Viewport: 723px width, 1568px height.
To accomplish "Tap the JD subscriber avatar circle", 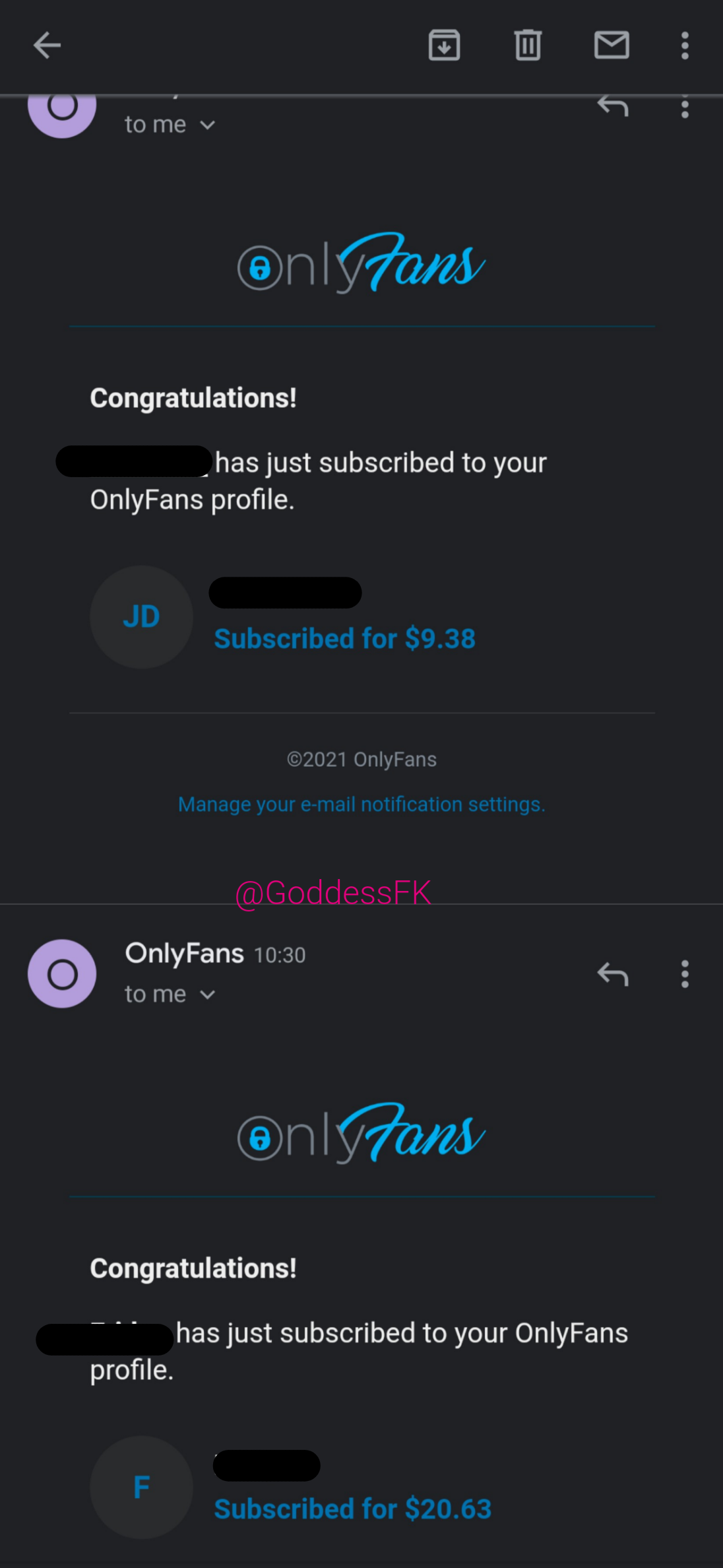I will click(141, 616).
